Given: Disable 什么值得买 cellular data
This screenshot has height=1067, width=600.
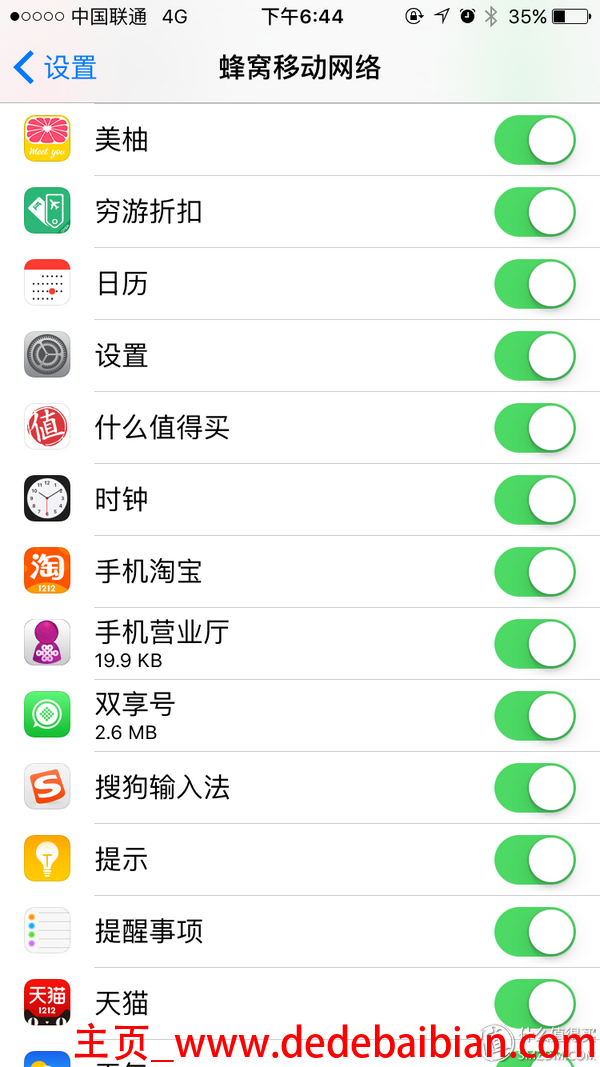Looking at the screenshot, I should (x=535, y=428).
